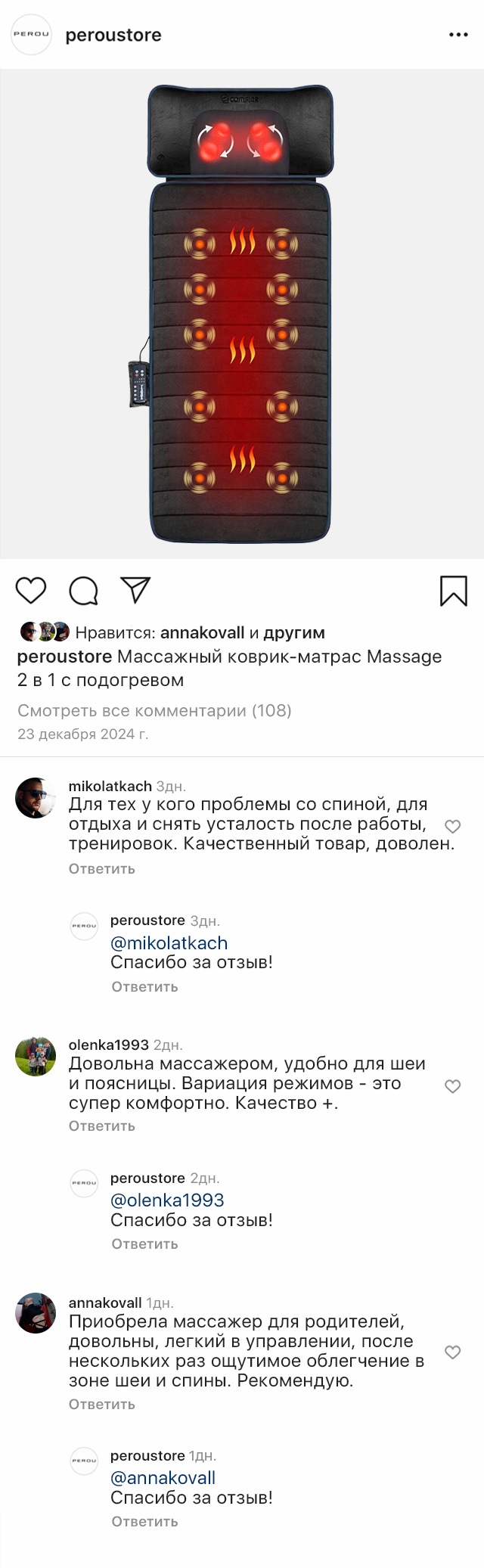The width and height of the screenshot is (484, 1568).
Task: Open the @olenka1993 mention link
Action: 167,1200
